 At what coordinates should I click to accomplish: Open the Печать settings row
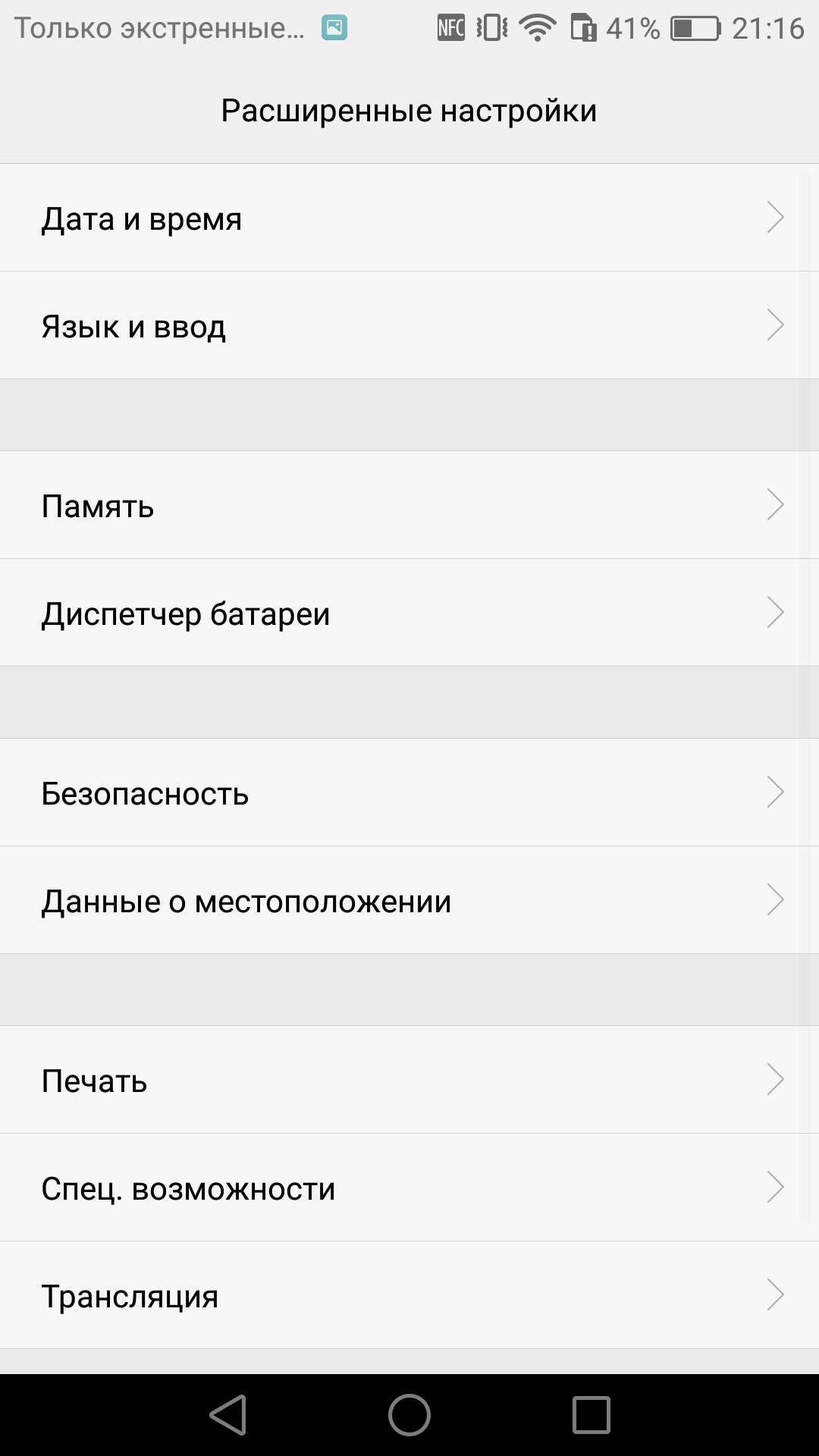(409, 1080)
